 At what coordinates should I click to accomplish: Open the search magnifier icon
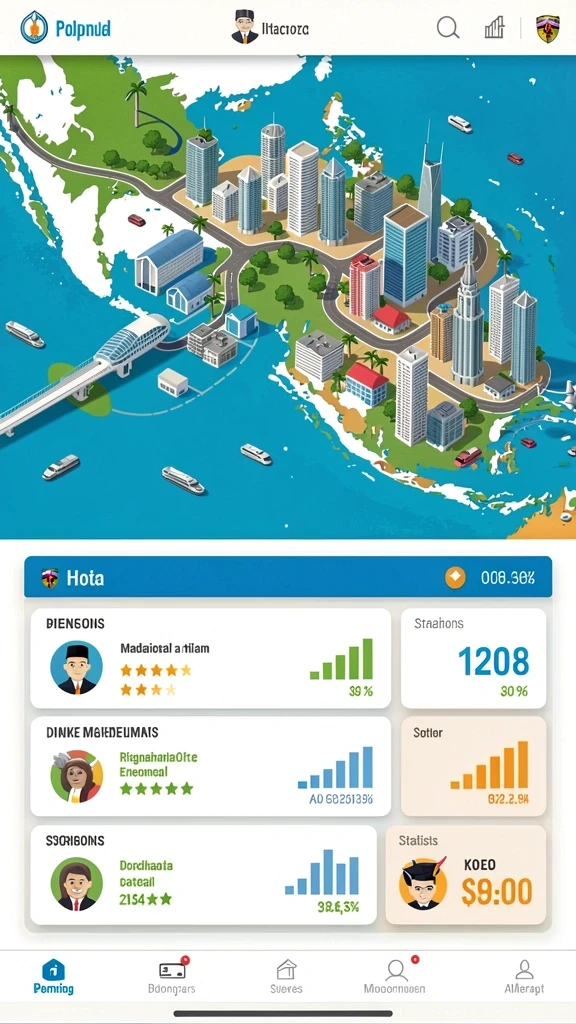click(448, 27)
